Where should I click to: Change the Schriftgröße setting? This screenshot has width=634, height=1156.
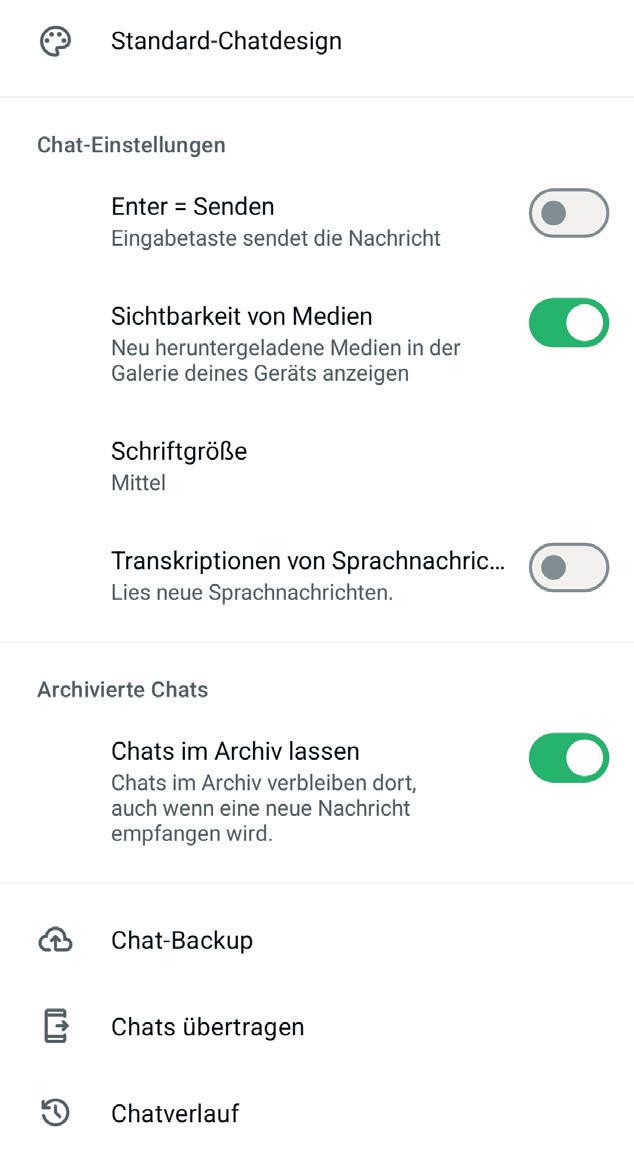pyautogui.click(x=180, y=465)
